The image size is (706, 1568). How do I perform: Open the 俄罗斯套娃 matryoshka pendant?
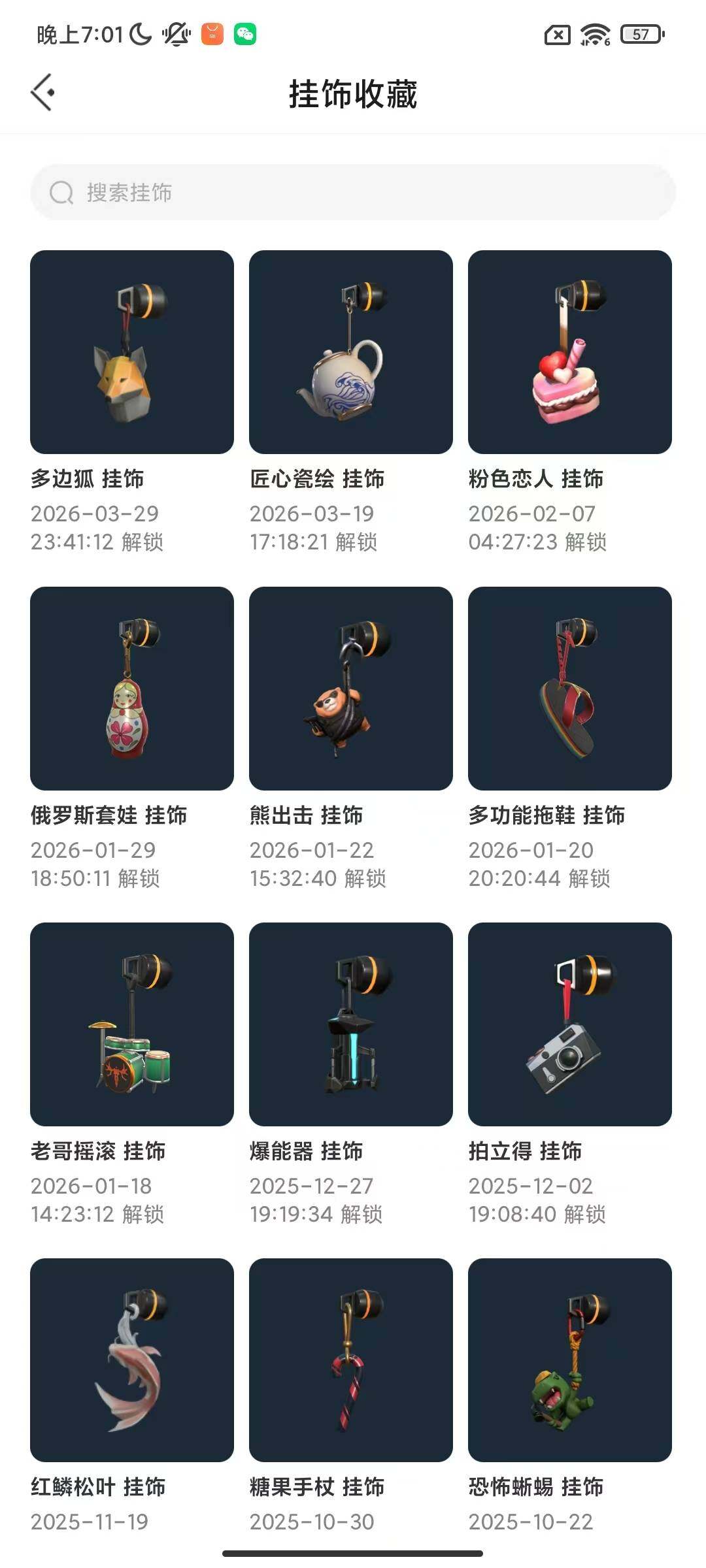[131, 686]
